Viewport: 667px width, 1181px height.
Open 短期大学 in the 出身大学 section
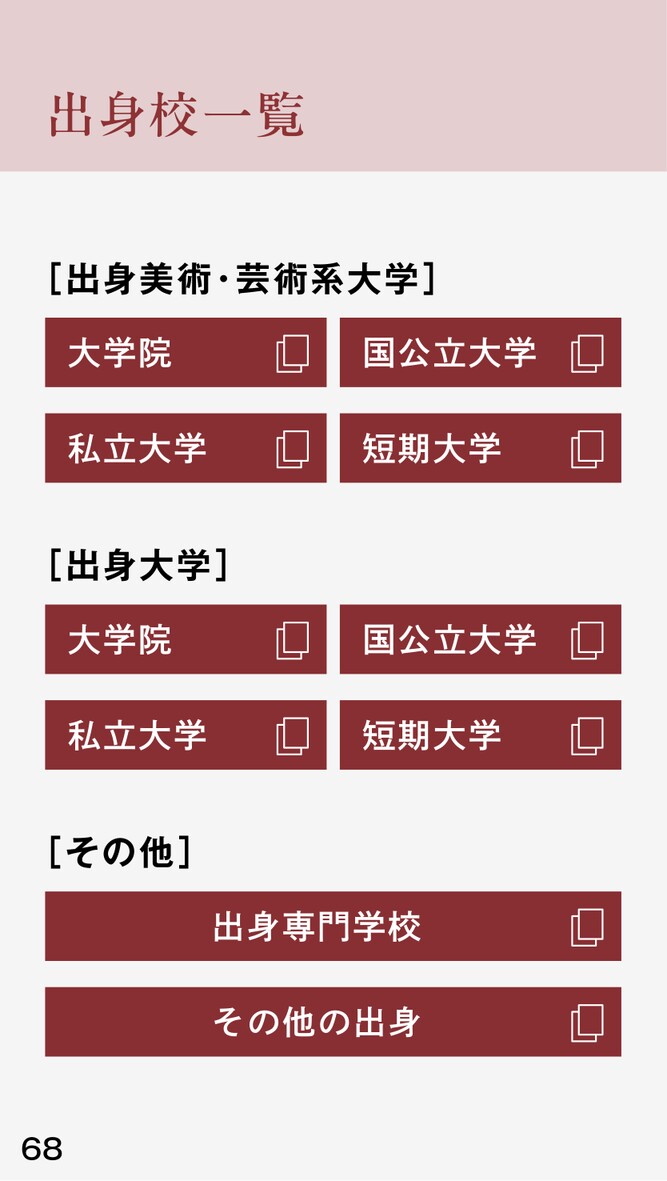coord(480,735)
